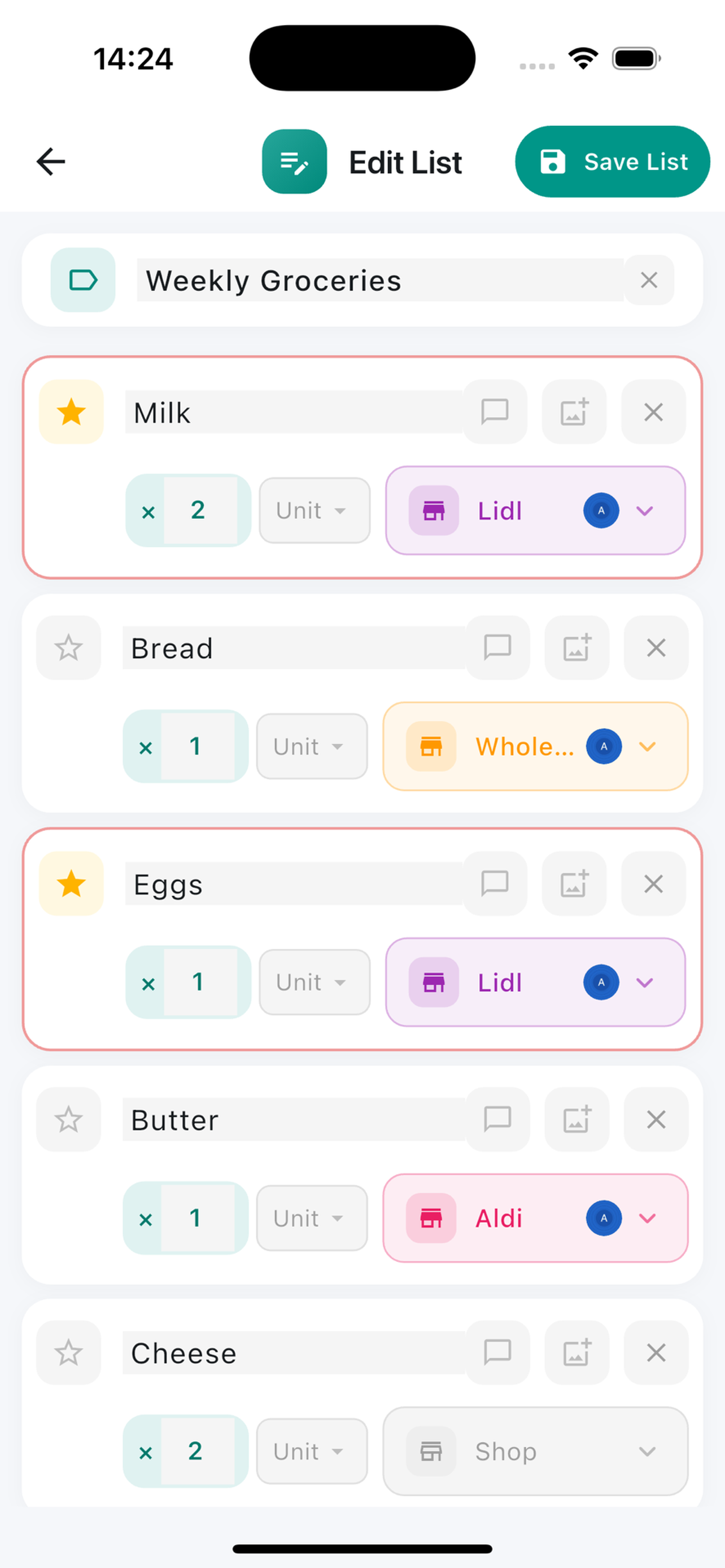This screenshot has width=725, height=1568.
Task: Click the edit pencil icon in the header
Action: click(294, 161)
